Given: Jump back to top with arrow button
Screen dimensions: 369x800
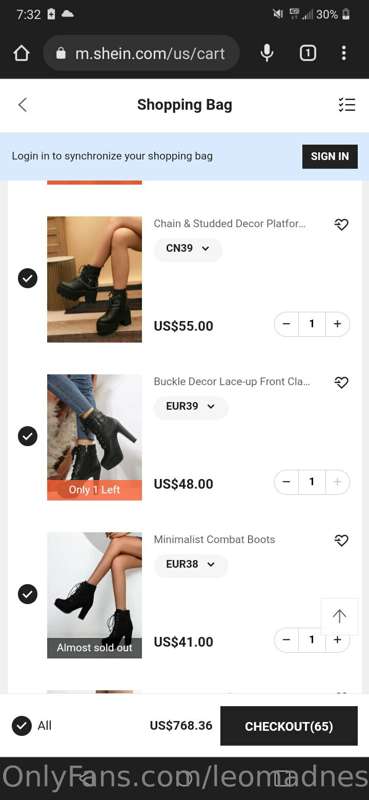Looking at the screenshot, I should pos(339,616).
